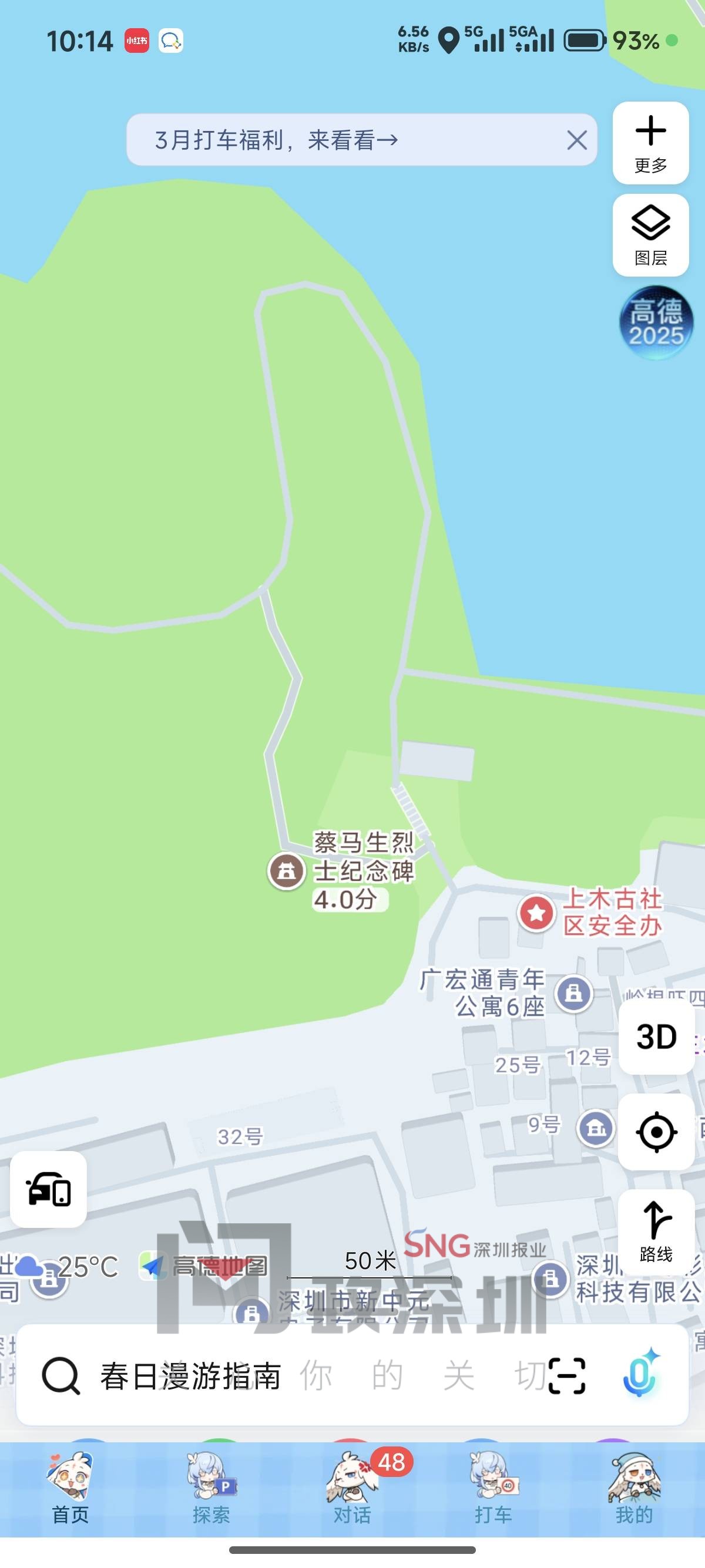Open the car and phone connect icon

(48, 1189)
